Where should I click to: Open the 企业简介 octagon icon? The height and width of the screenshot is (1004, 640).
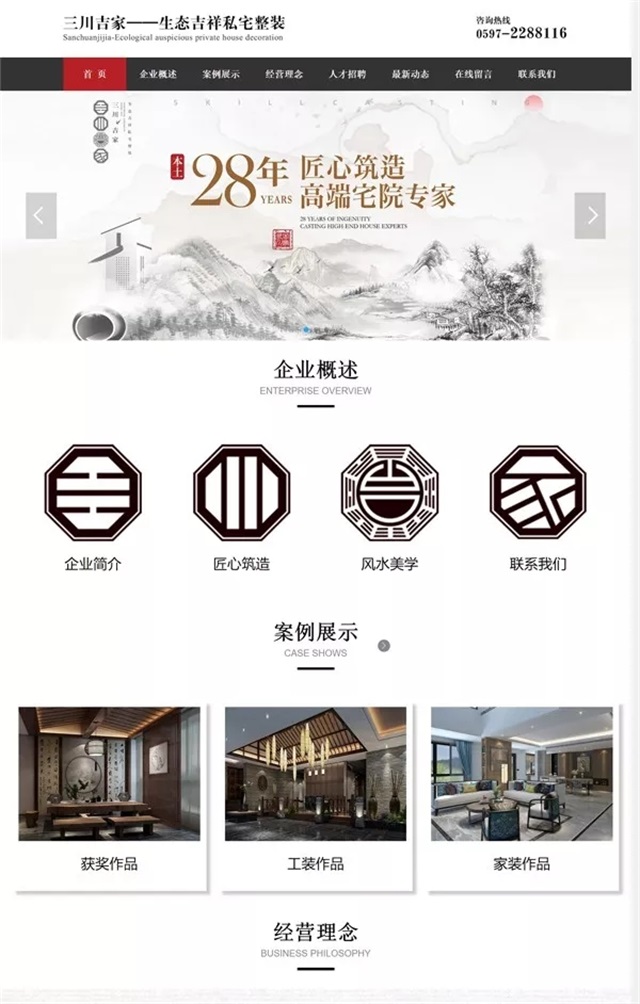coord(93,493)
